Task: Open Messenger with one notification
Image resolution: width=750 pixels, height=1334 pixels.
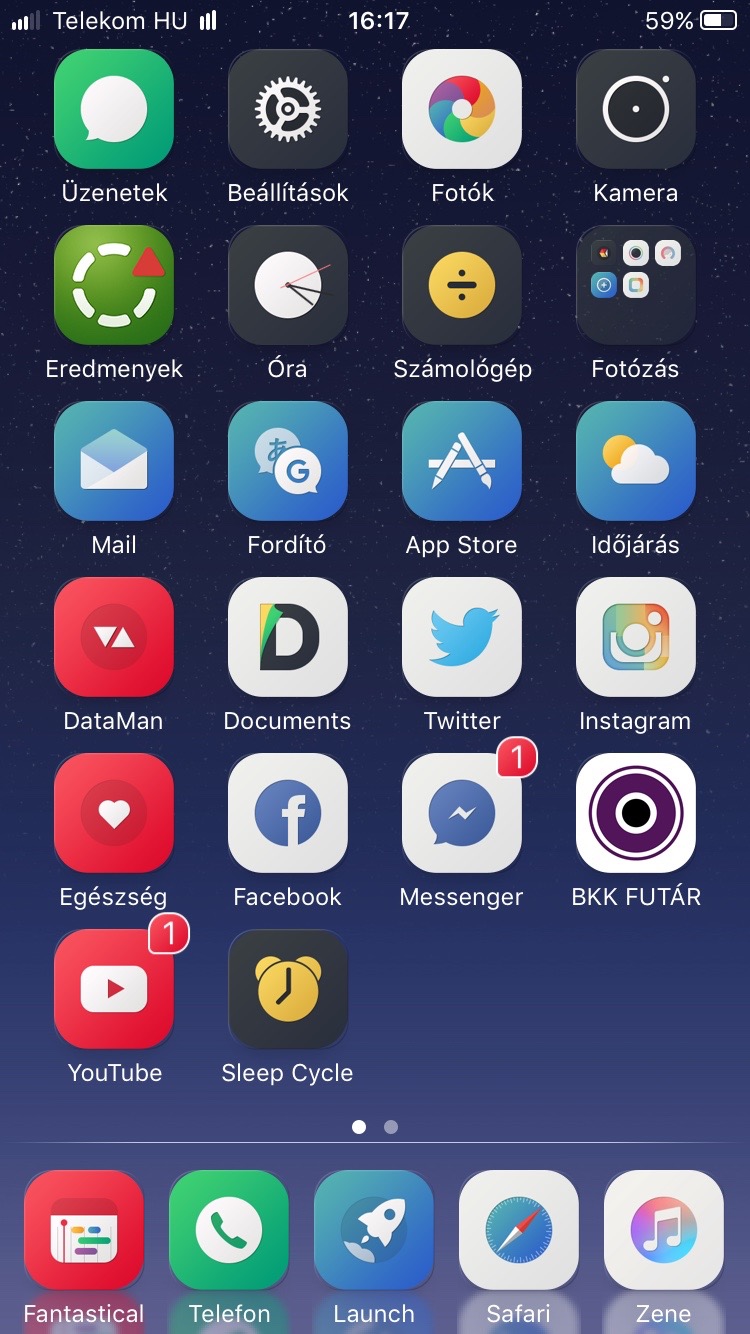Action: [461, 813]
